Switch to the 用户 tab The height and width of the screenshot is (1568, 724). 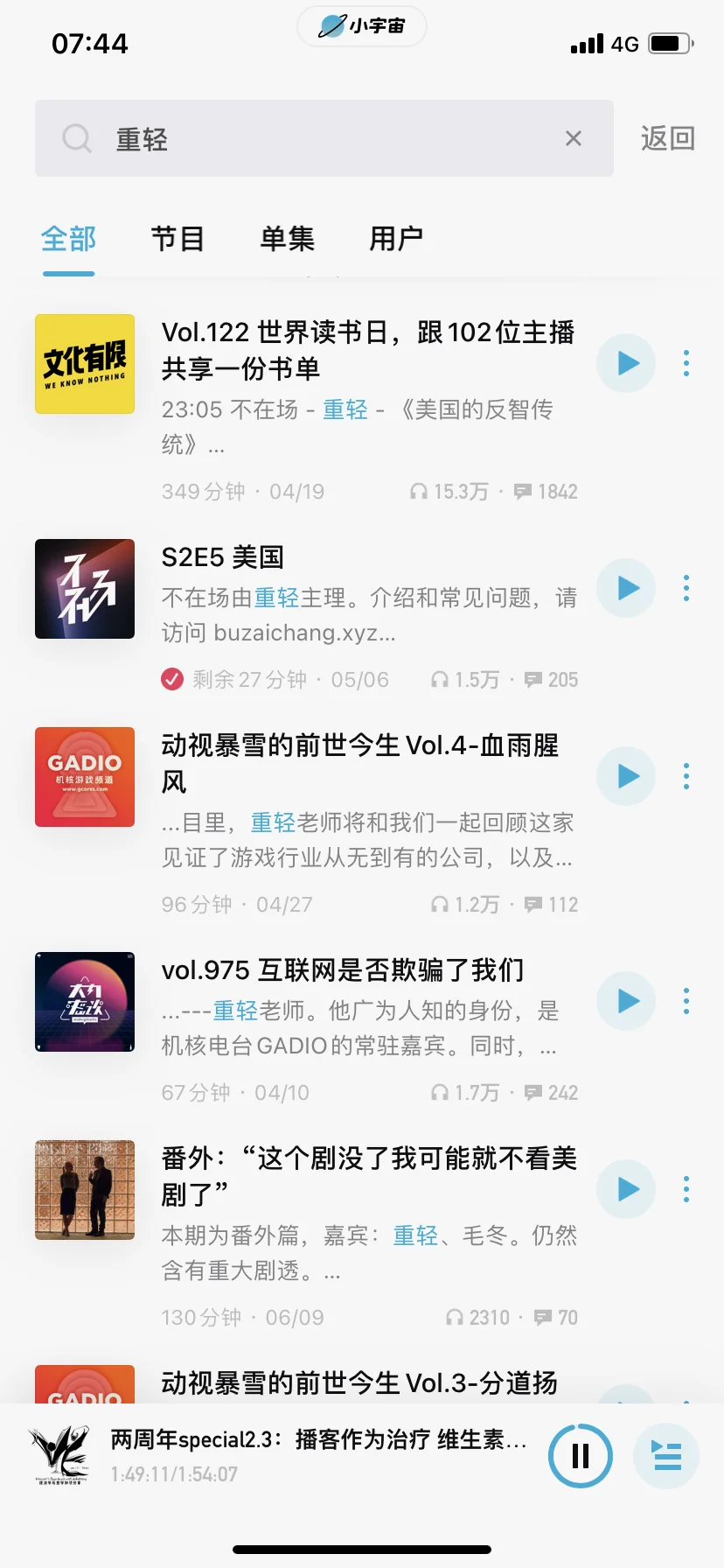[x=396, y=238]
